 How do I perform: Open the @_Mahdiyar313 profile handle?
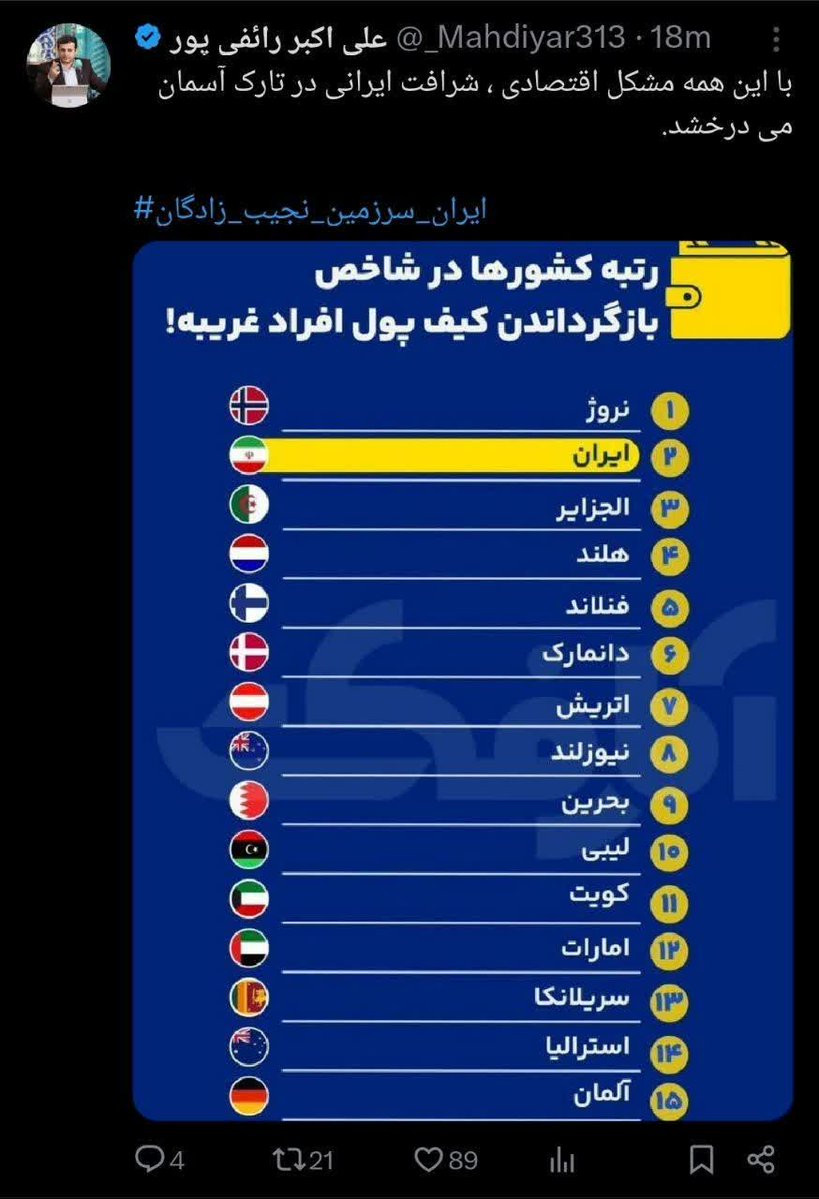[511, 37]
